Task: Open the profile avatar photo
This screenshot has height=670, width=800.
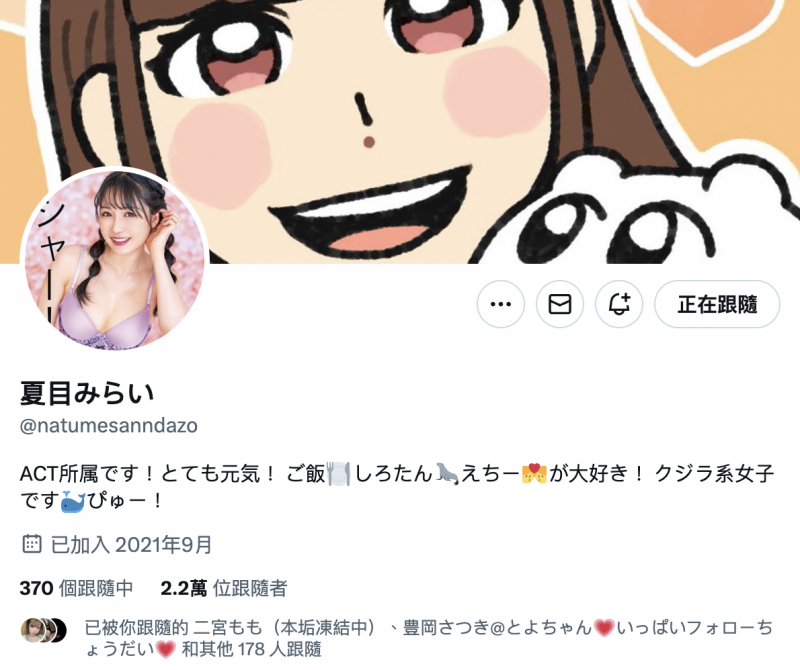Action: click(114, 262)
